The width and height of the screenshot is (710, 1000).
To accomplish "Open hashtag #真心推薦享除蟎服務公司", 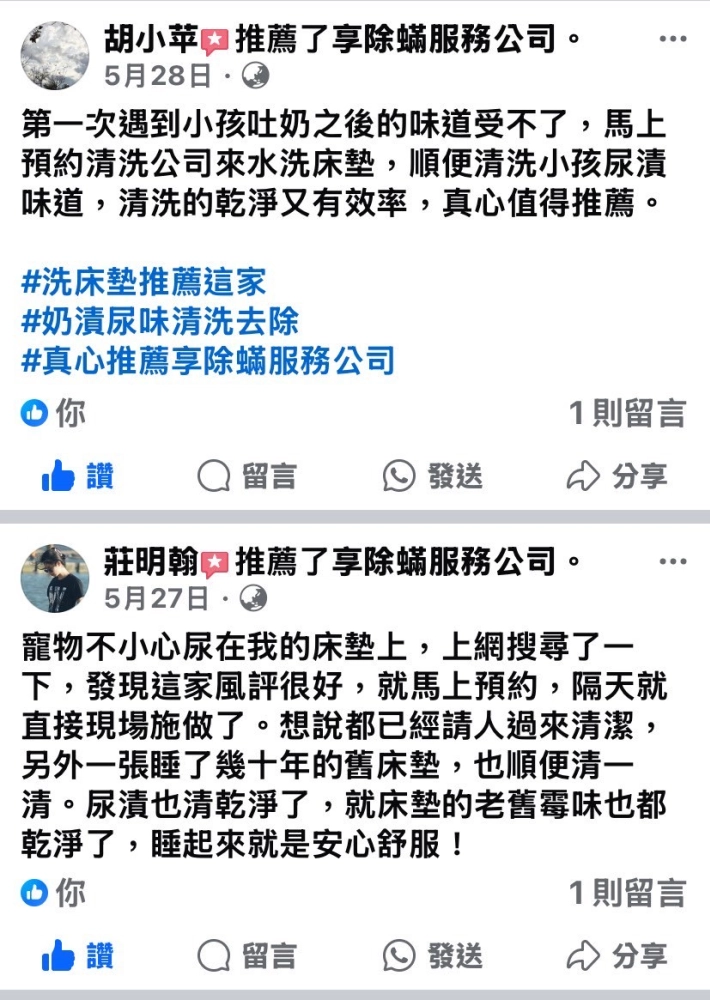I will point(208,360).
